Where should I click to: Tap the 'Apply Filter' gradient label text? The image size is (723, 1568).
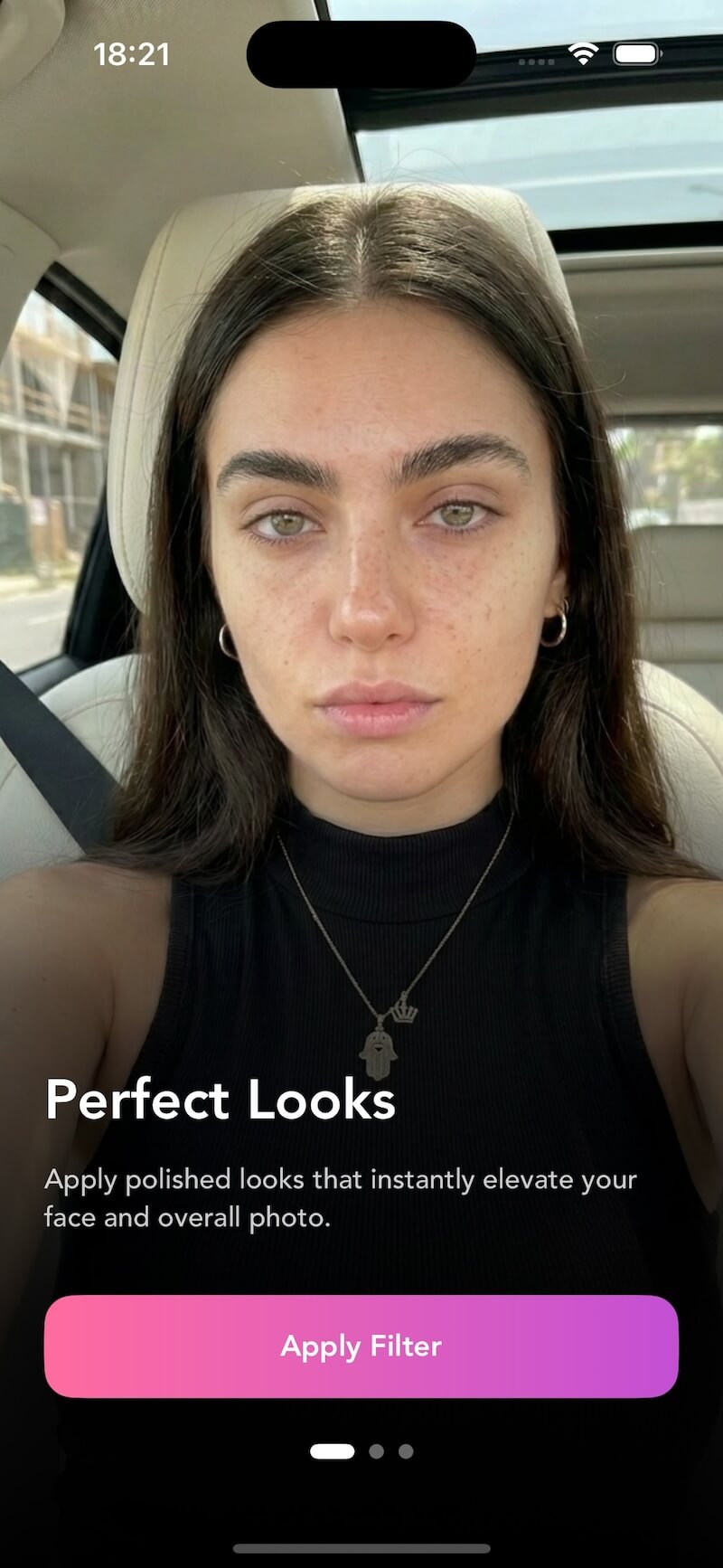click(x=361, y=1346)
